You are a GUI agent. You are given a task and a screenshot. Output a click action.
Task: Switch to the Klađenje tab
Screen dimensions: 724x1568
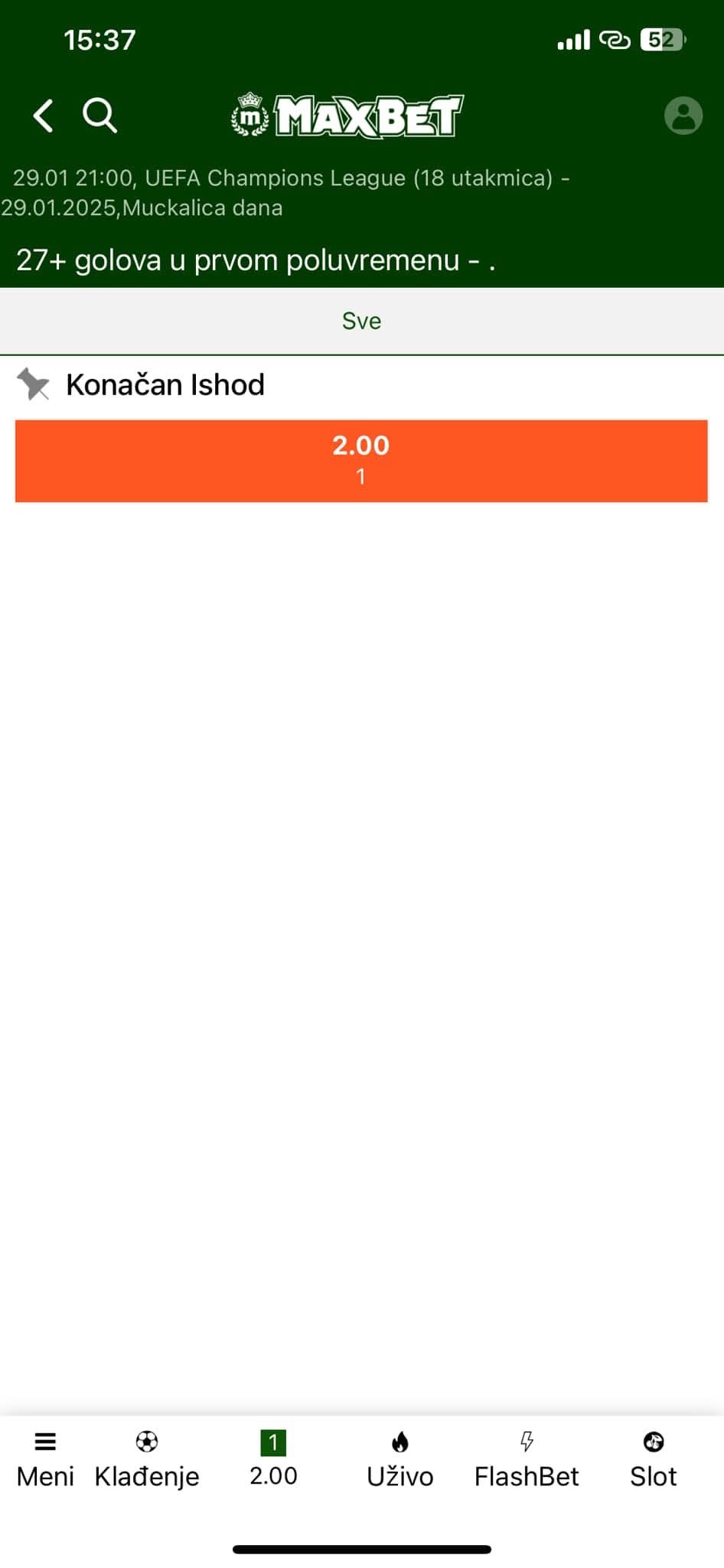click(x=147, y=1461)
